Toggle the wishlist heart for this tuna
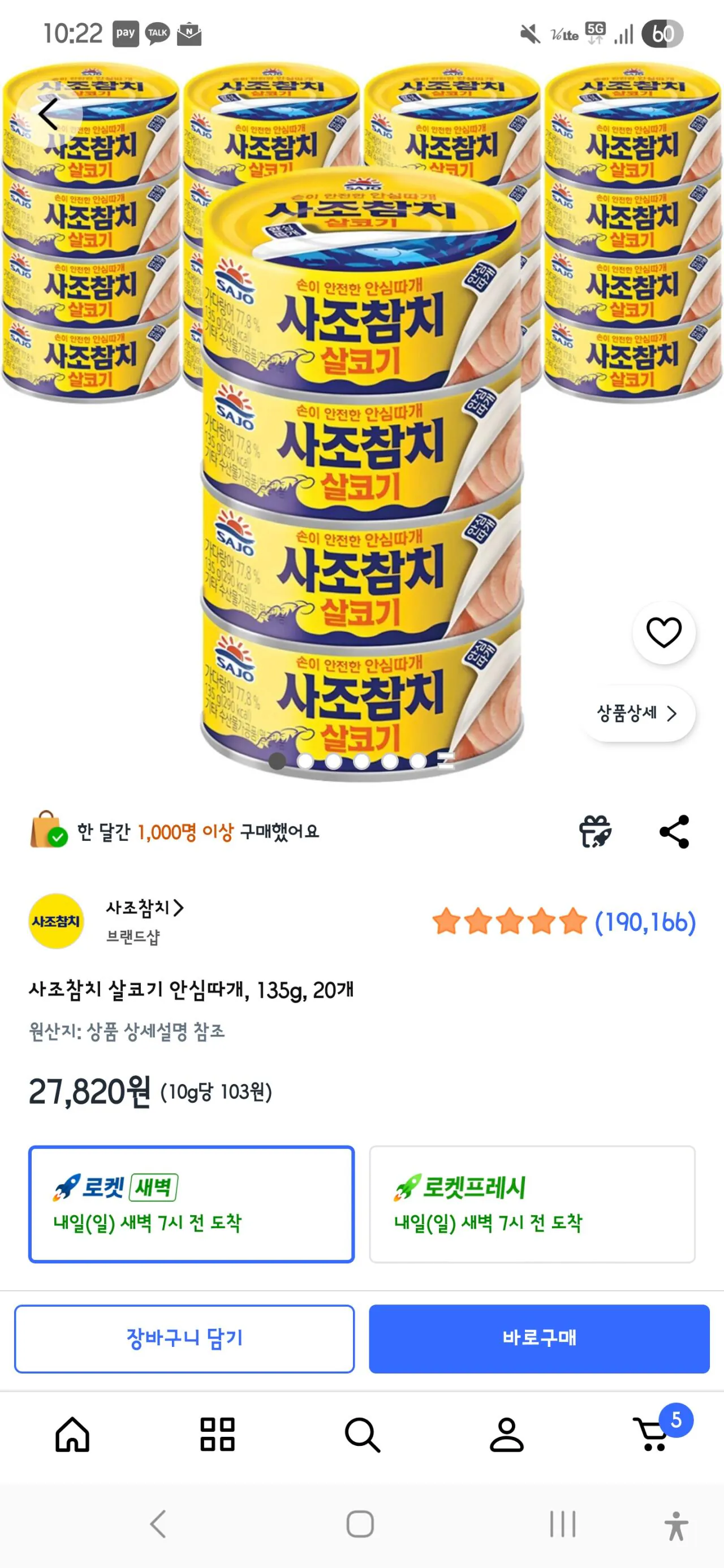The image size is (724, 1568). [x=663, y=632]
